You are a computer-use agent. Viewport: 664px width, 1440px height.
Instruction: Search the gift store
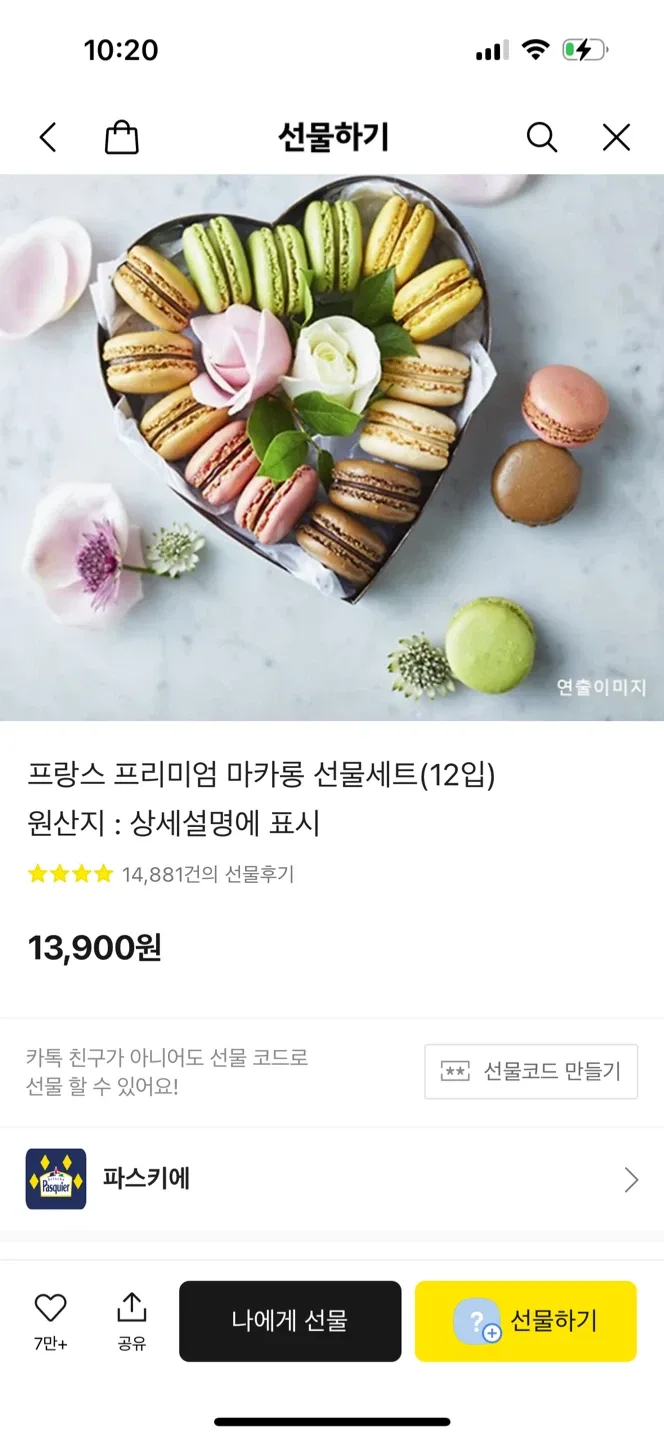(x=541, y=137)
